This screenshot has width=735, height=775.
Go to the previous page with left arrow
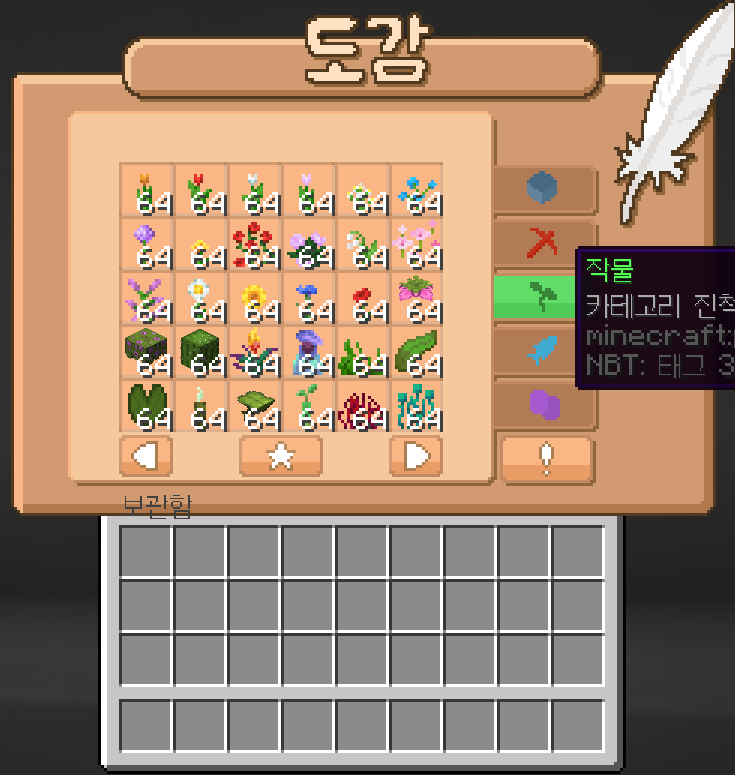pos(145,456)
